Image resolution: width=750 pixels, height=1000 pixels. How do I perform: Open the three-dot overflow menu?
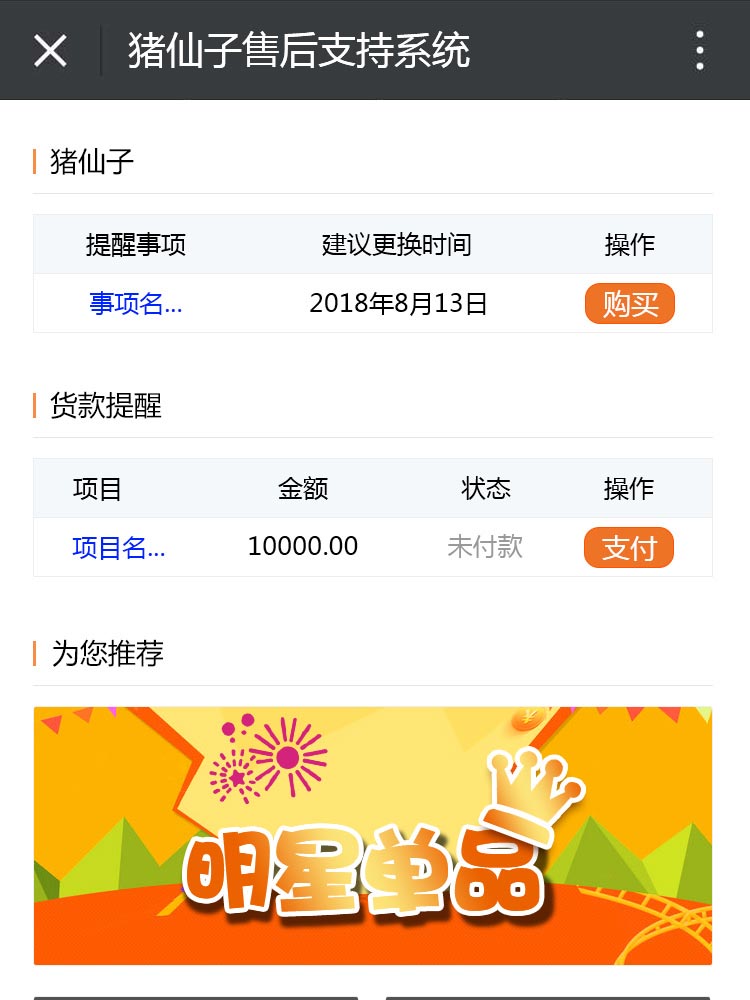[x=700, y=50]
